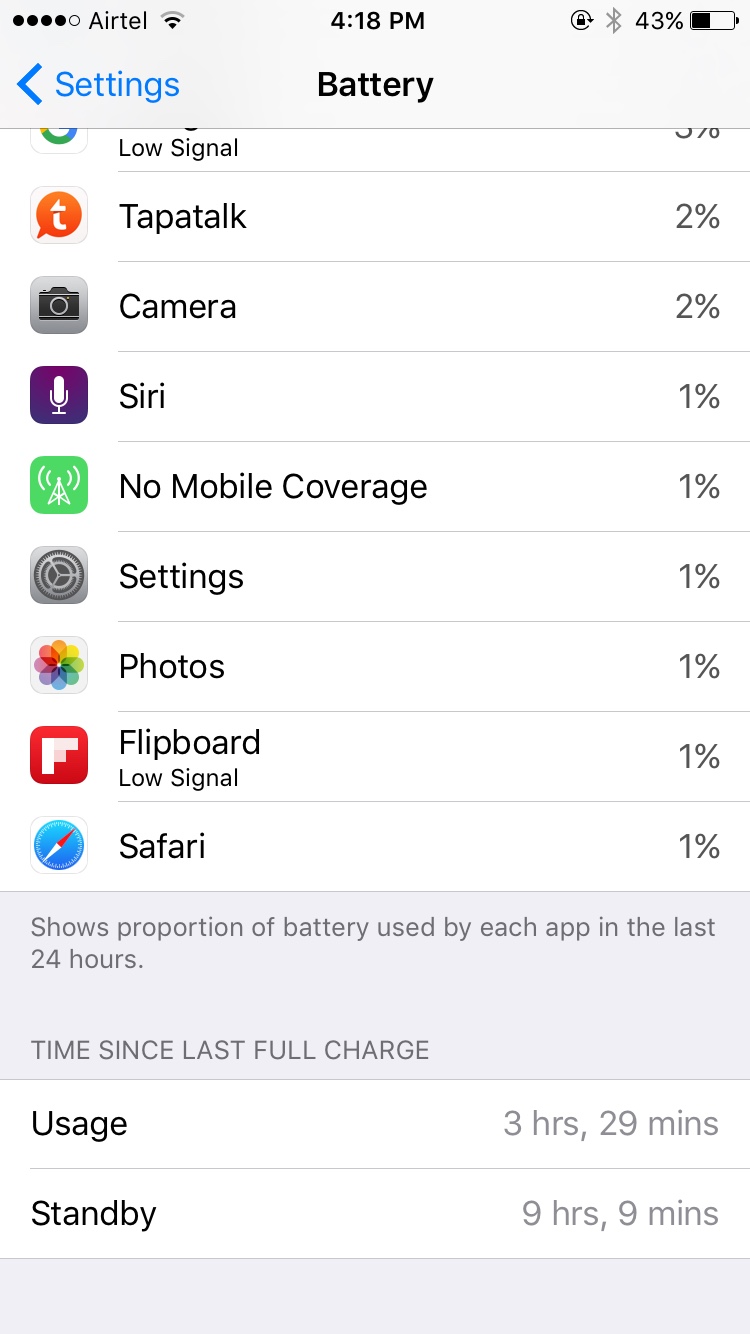750x1334 pixels.
Task: Tap the Siri battery usage row
Action: click(x=375, y=397)
